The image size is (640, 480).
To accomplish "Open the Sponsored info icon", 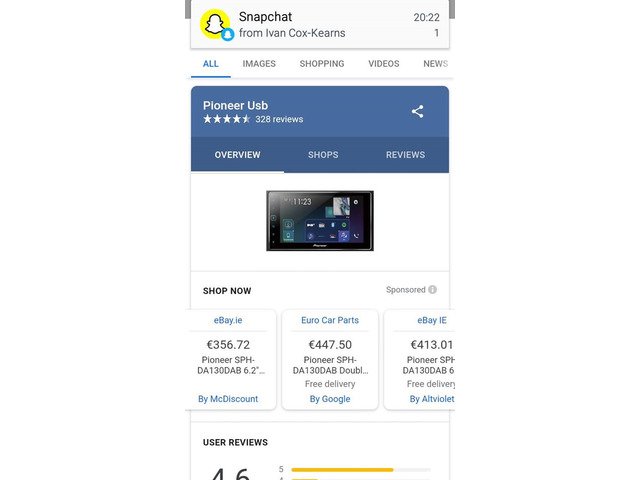I will tap(433, 290).
